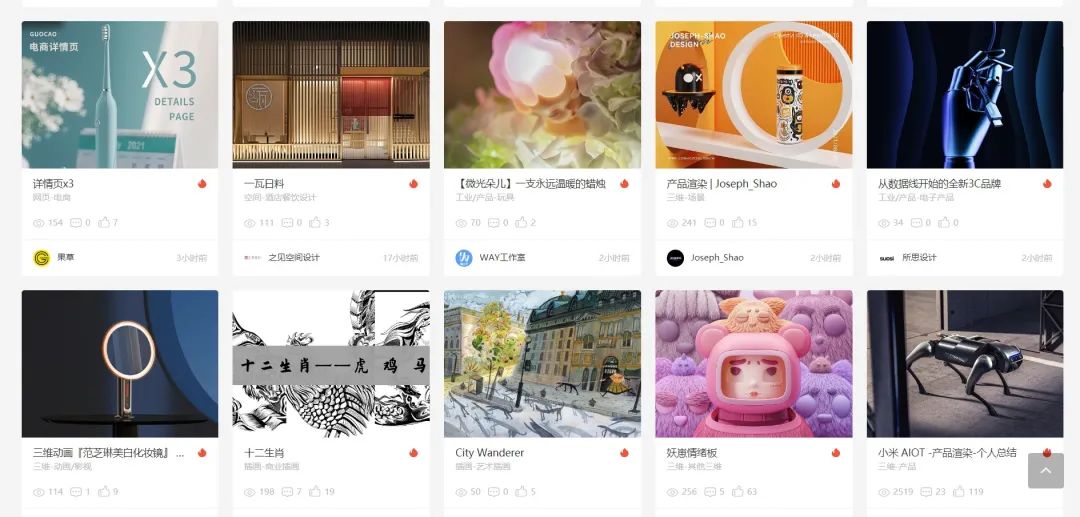Image resolution: width=1080 pixels, height=517 pixels.
Task: Visit author 之见空间设计's profile
Action: [293, 258]
